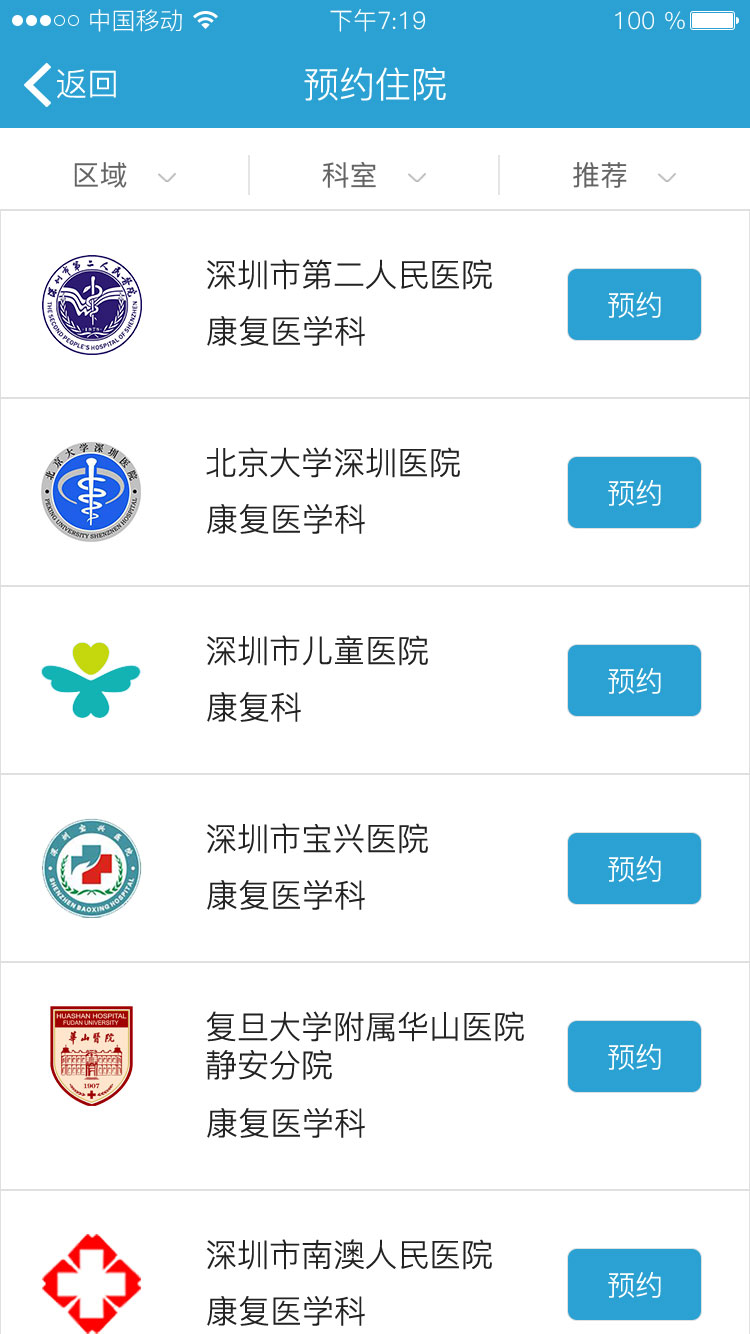Viewport: 750px width, 1334px height.
Task: Tap 预约 for 深圳市第二人民医院
Action: tap(634, 304)
